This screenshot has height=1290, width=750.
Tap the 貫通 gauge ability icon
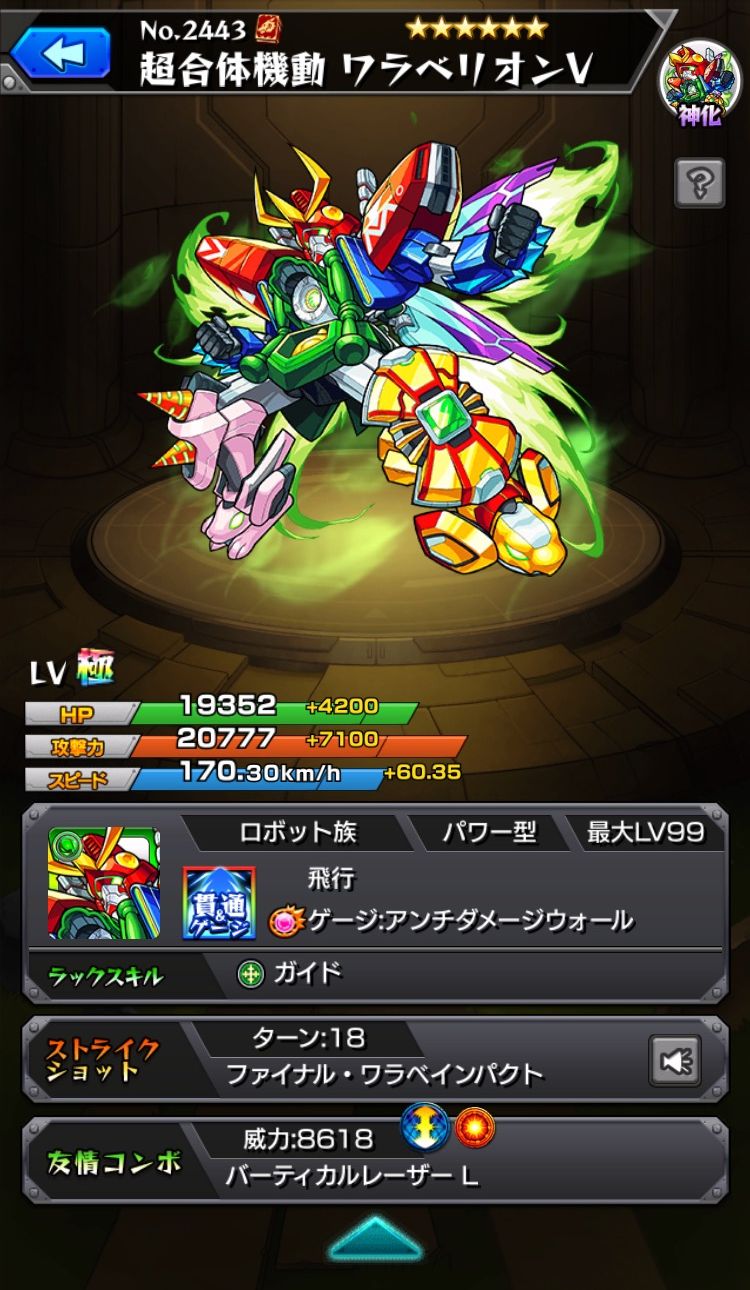pos(219,902)
